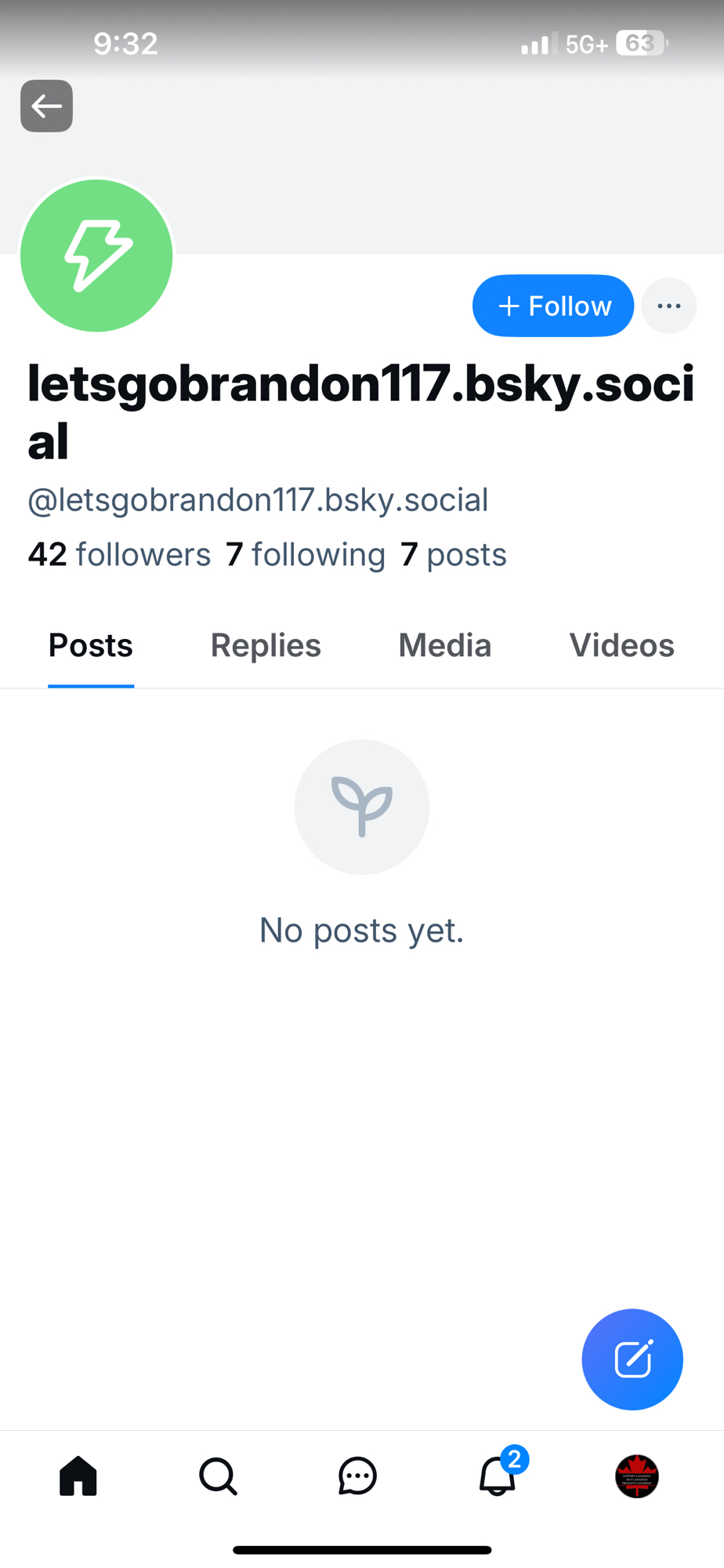
Task: Switch to the Media tab
Action: (444, 646)
